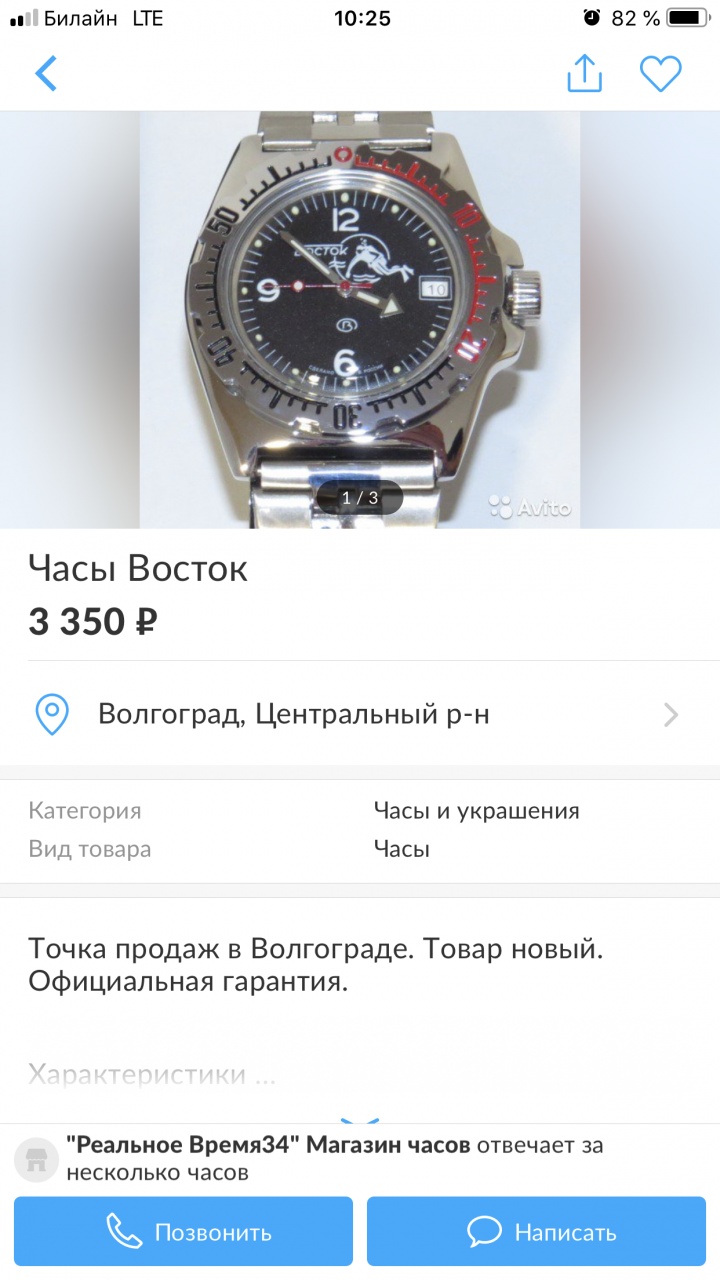Open the Волгоград, Центральный р-н location row
Viewport: 720px width, 1280px height.
click(360, 714)
